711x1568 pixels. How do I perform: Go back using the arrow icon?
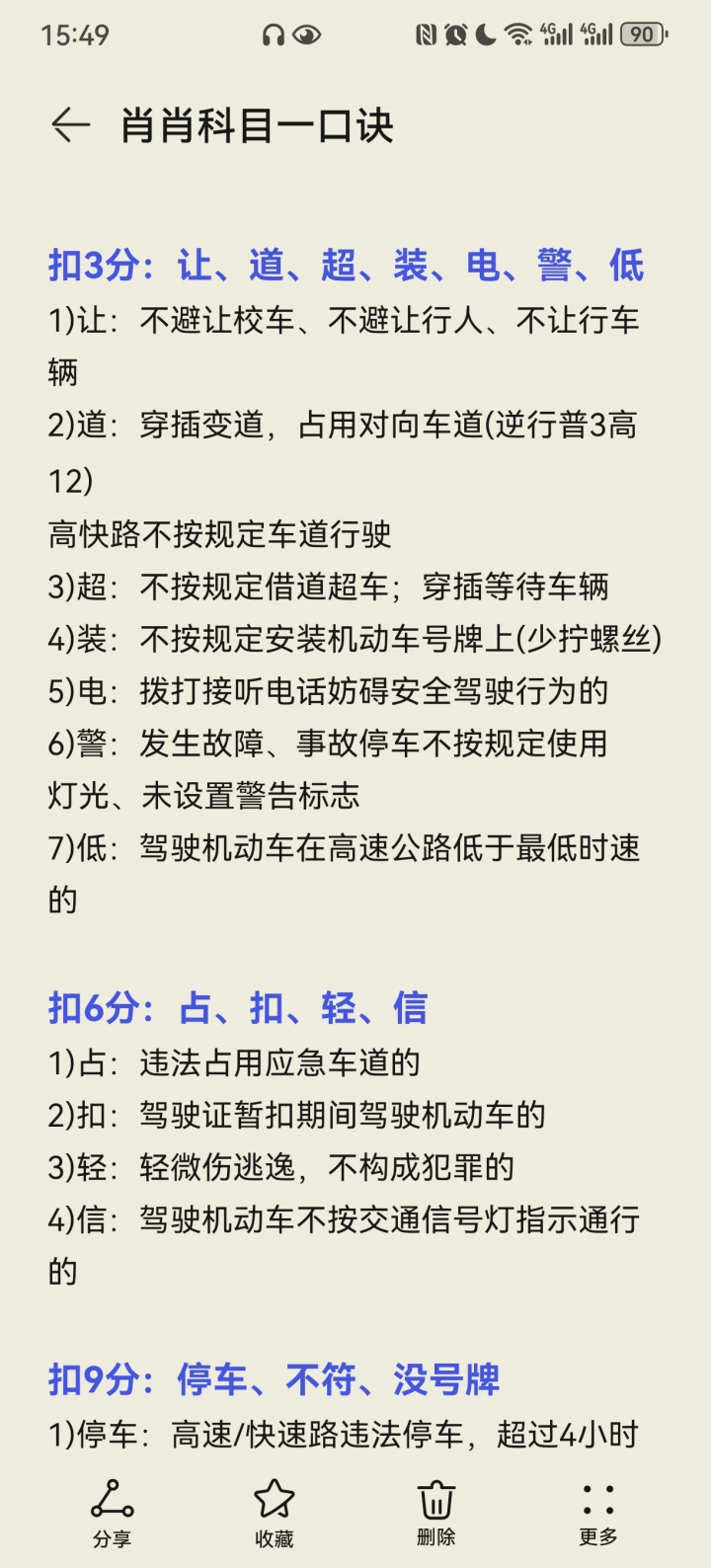pyautogui.click(x=70, y=125)
